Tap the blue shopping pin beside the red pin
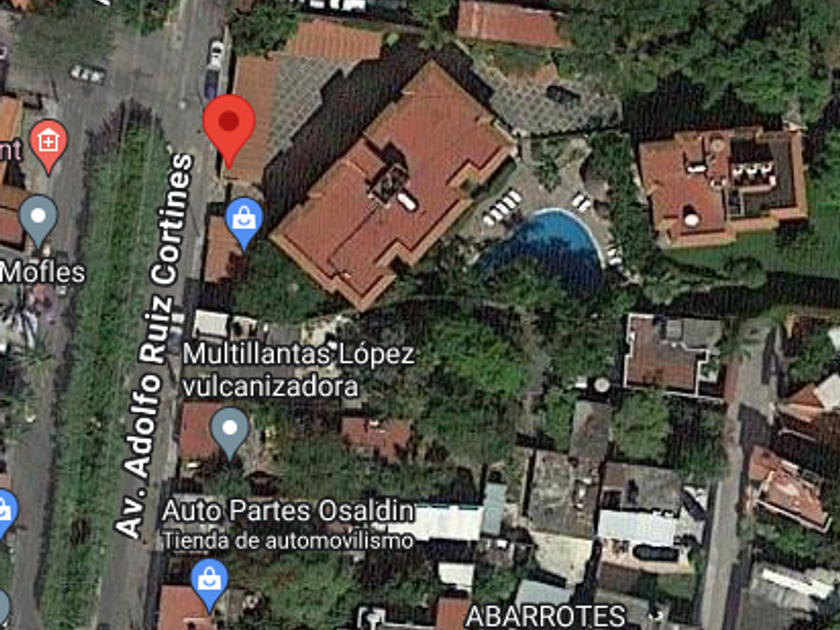The width and height of the screenshot is (840, 630). click(x=244, y=223)
